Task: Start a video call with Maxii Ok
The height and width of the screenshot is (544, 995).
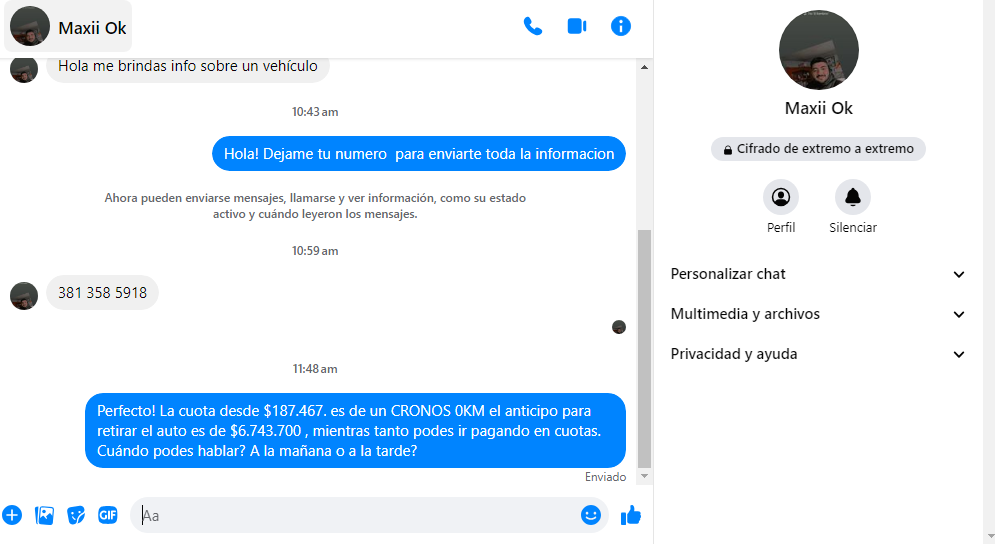Action: point(577,27)
